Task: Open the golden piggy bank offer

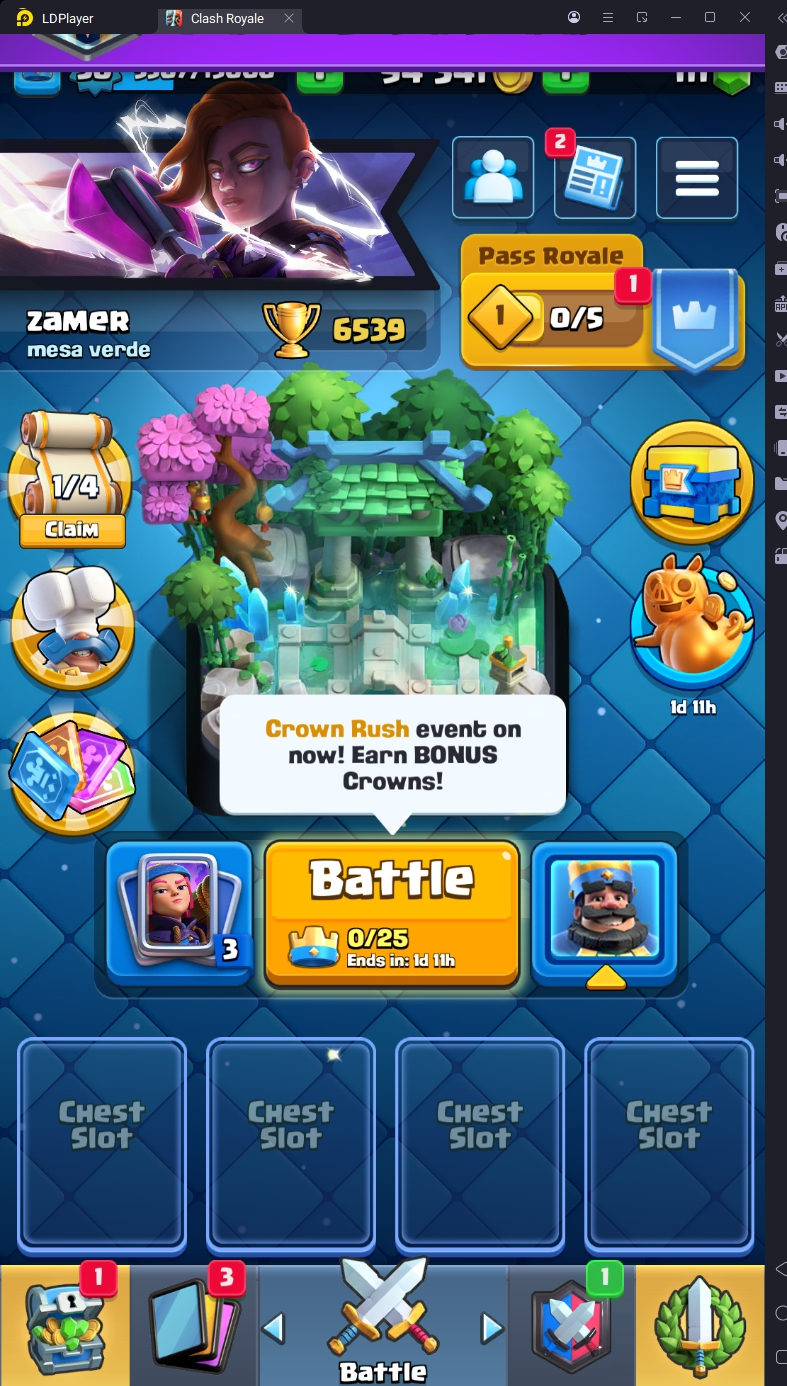Action: click(x=691, y=624)
